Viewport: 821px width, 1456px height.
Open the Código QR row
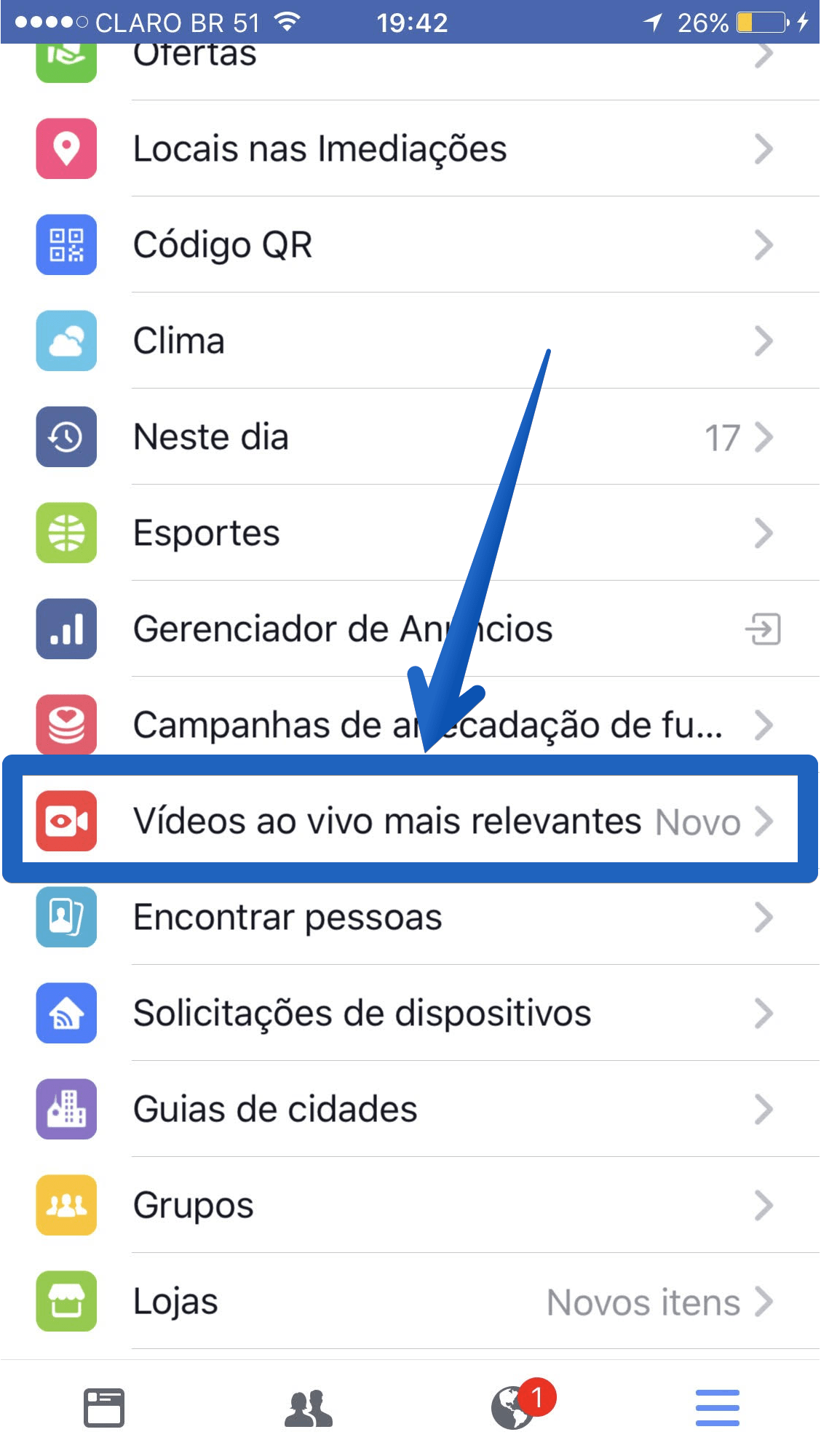(410, 244)
